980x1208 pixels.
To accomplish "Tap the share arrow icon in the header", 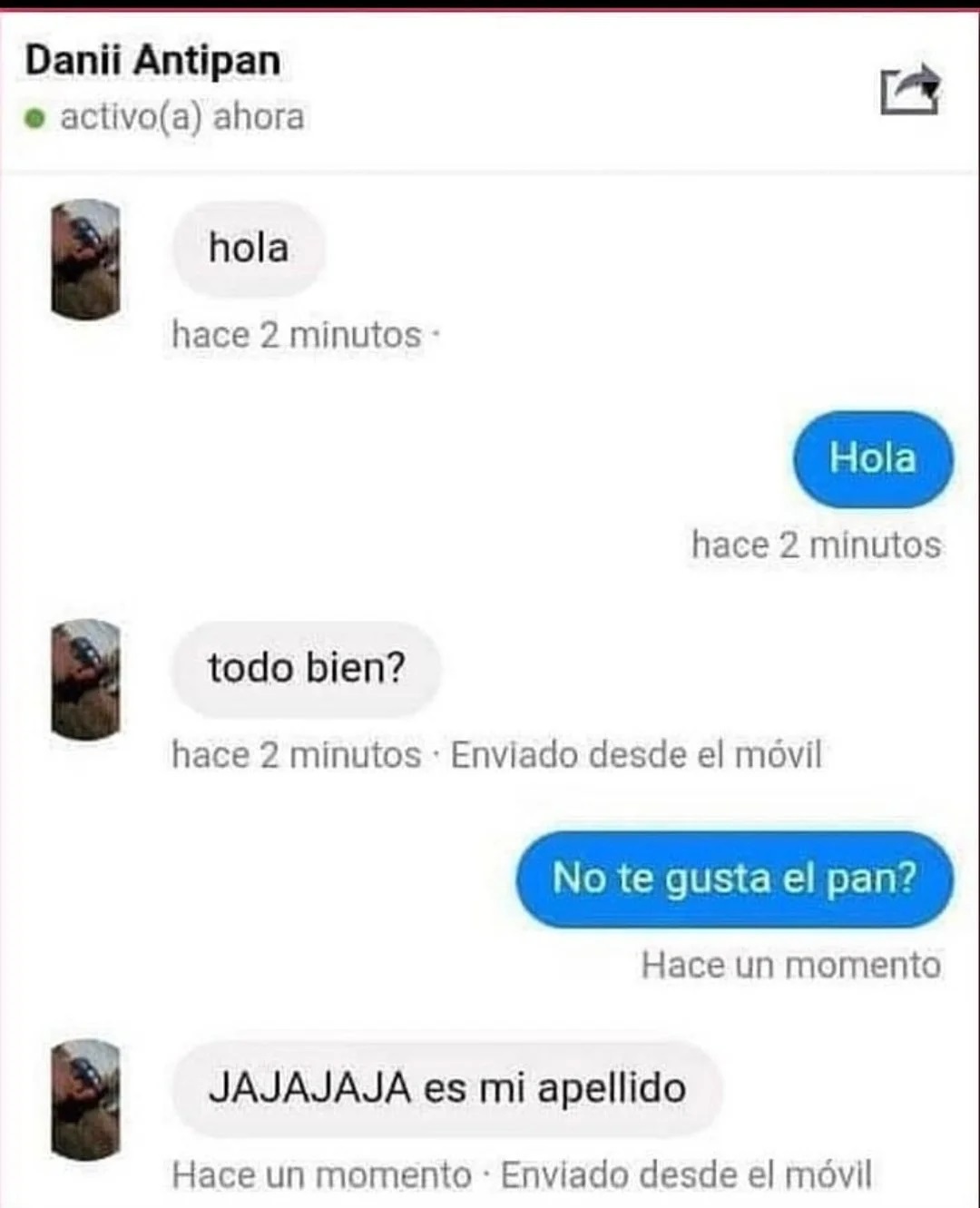I will (x=910, y=90).
